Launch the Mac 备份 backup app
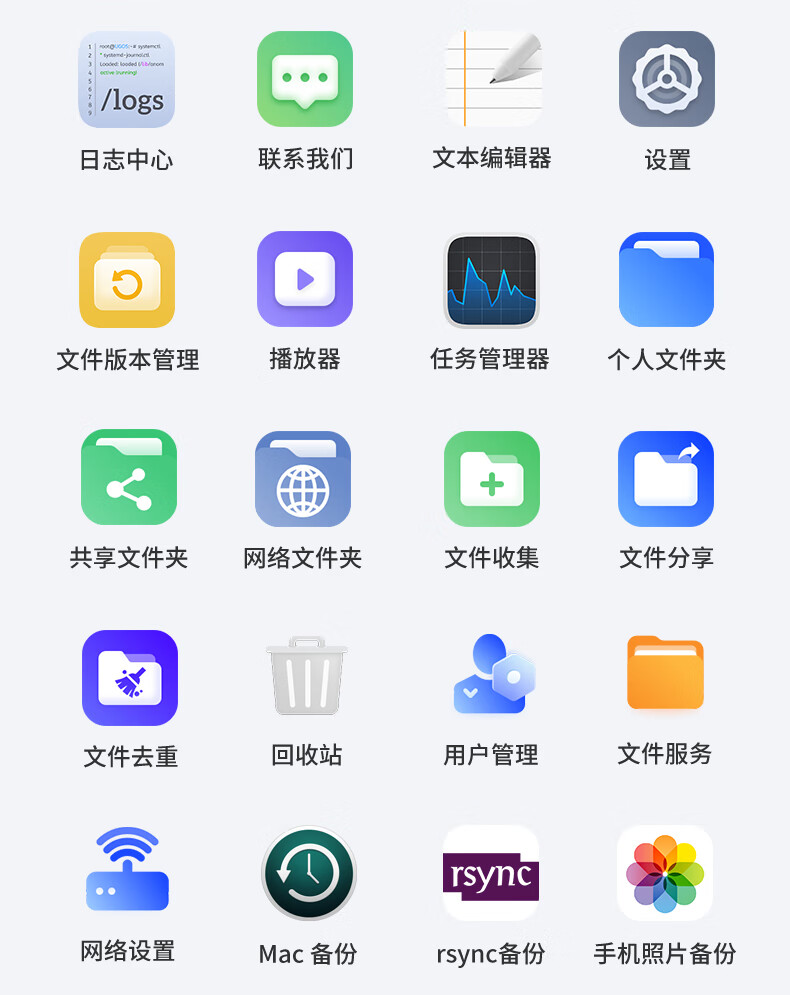This screenshot has height=995, width=790. (x=305, y=872)
